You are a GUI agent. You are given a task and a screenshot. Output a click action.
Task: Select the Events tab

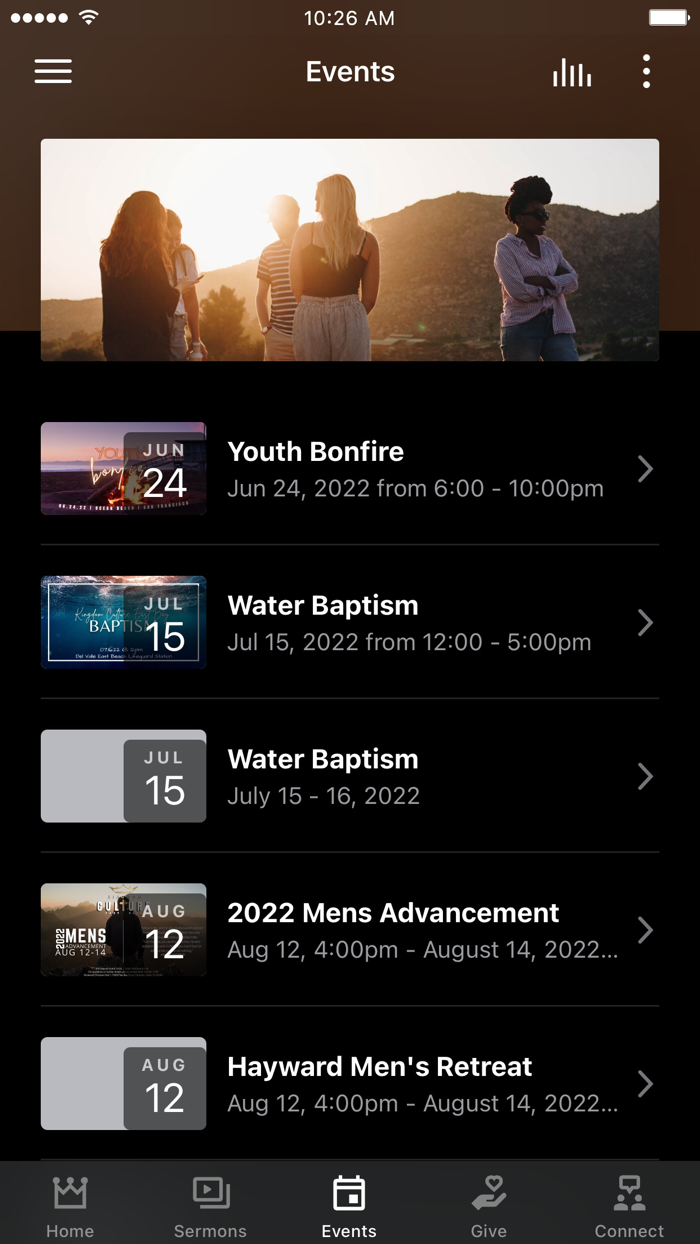point(349,1206)
